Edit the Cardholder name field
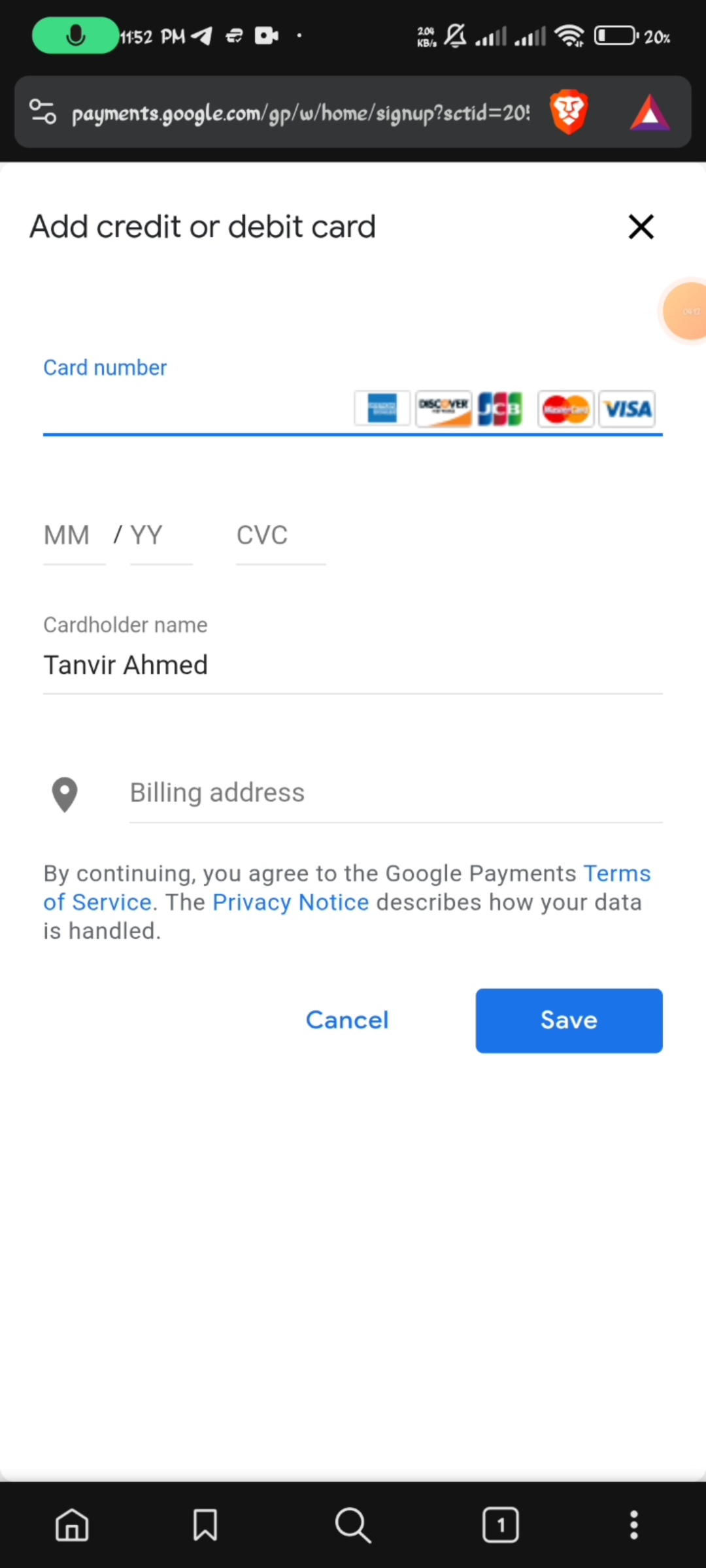 click(x=352, y=665)
